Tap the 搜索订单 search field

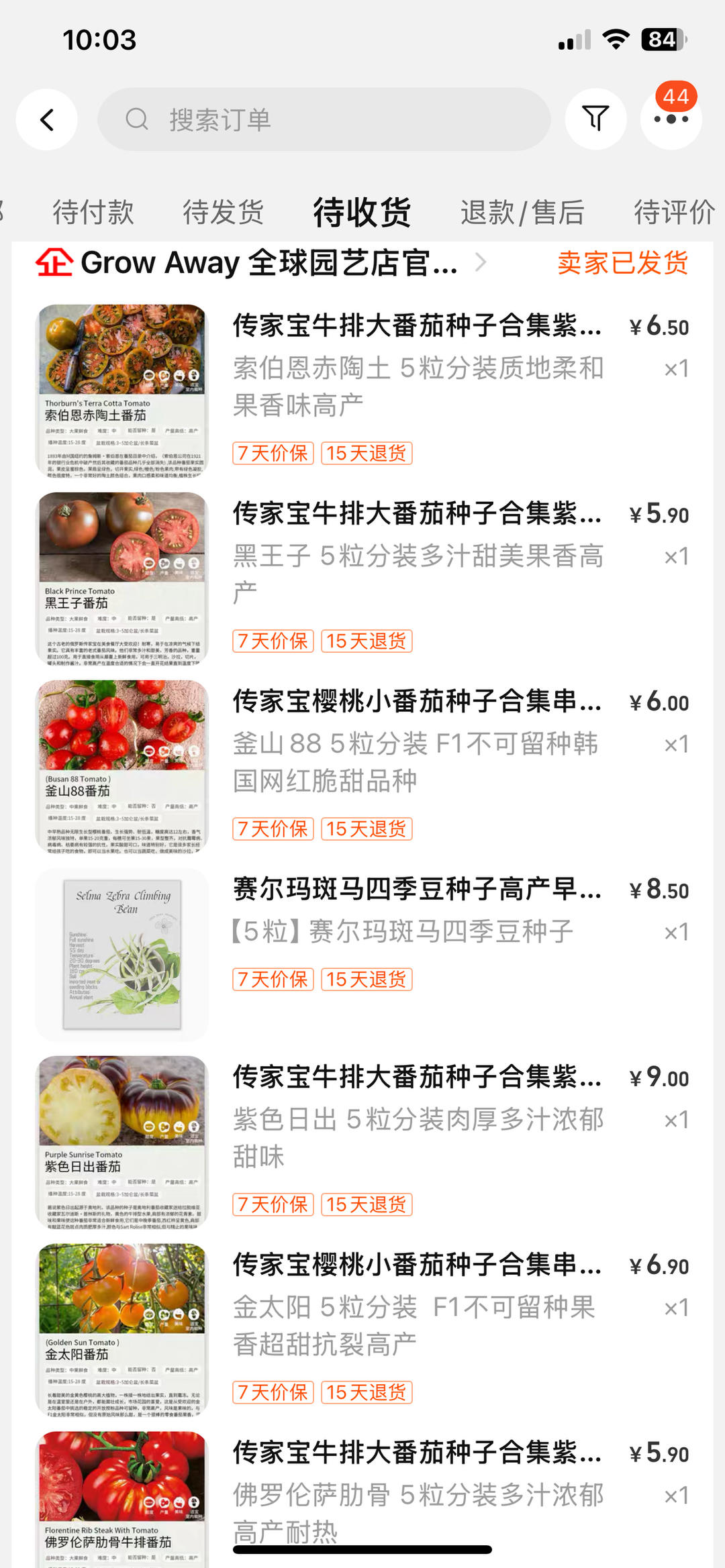[324, 119]
